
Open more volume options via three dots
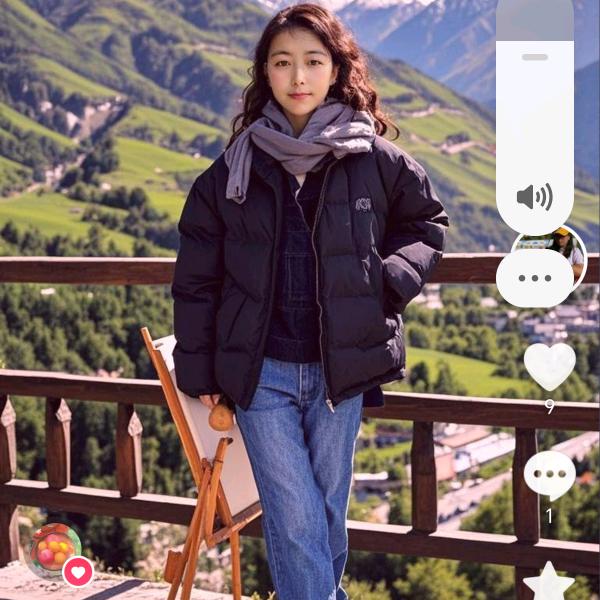point(535,279)
